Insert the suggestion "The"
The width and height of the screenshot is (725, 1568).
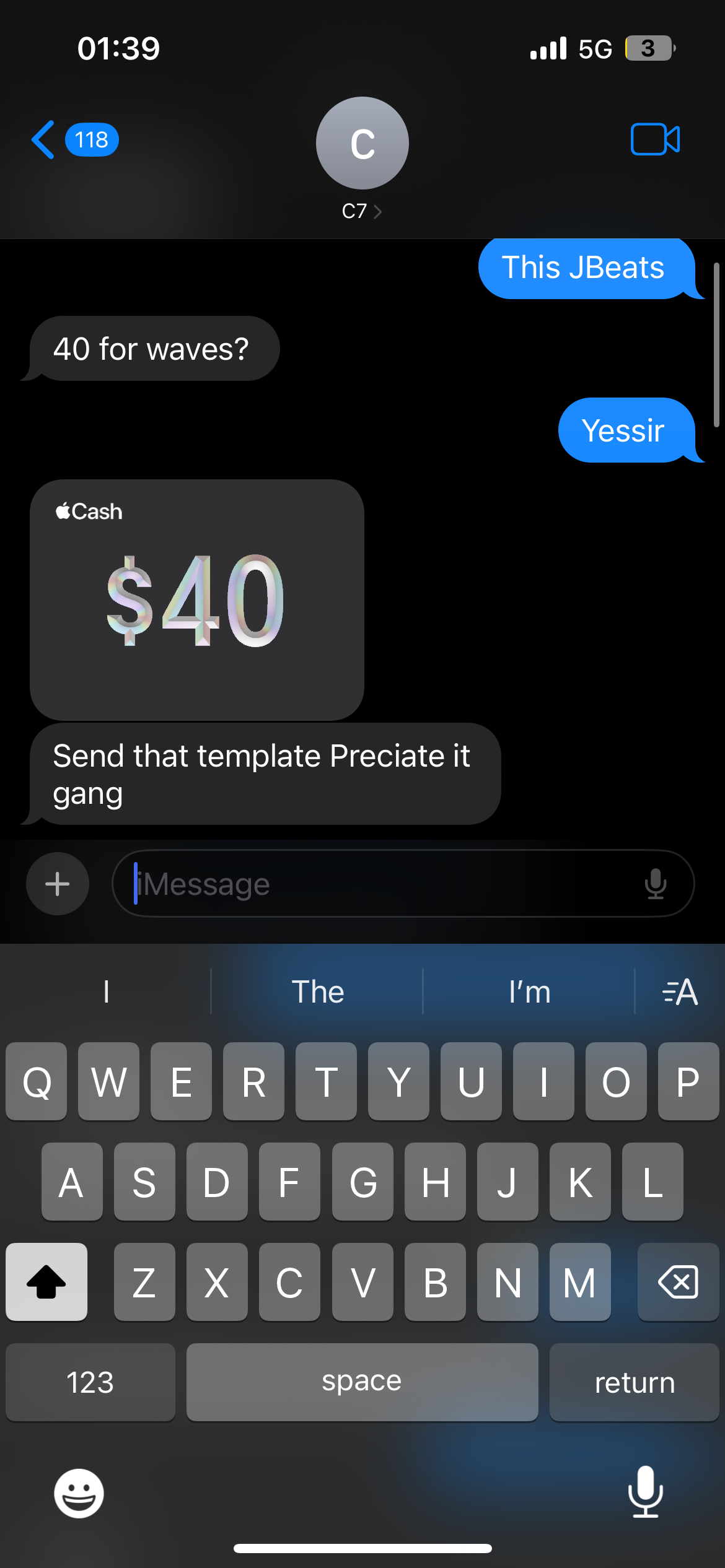[x=317, y=992]
